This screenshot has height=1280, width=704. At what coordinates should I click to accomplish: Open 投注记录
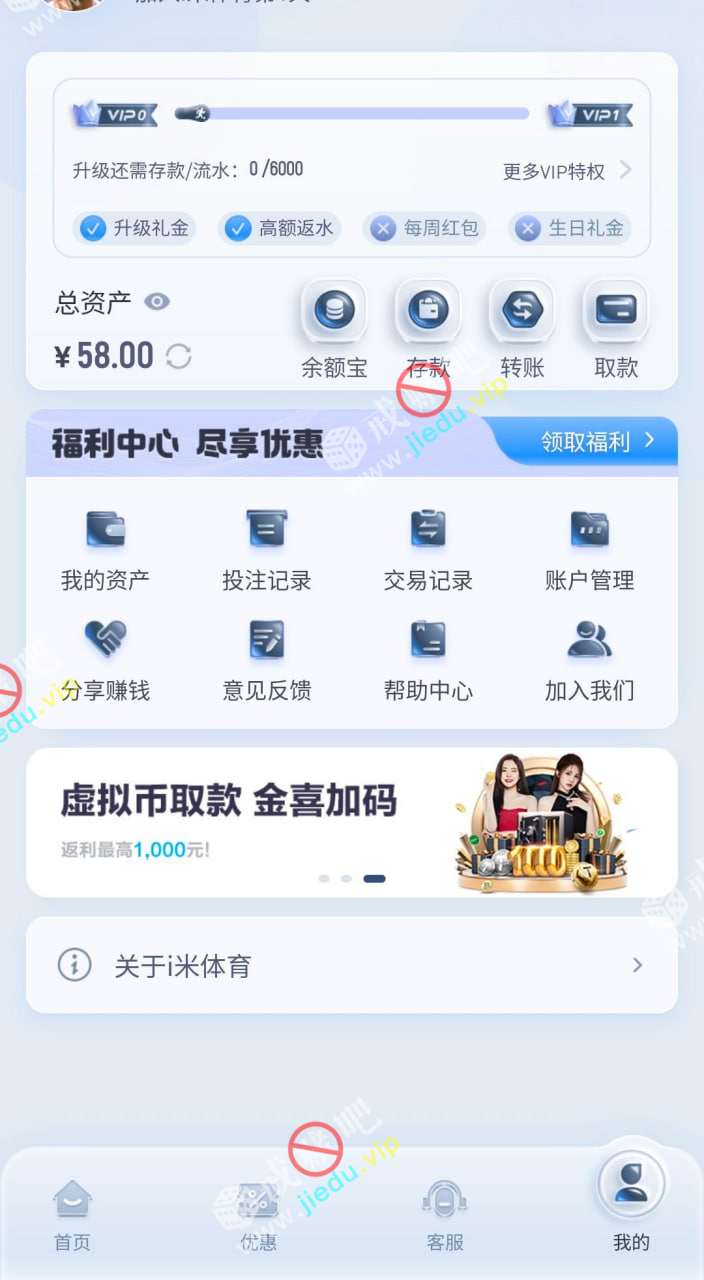coord(267,549)
